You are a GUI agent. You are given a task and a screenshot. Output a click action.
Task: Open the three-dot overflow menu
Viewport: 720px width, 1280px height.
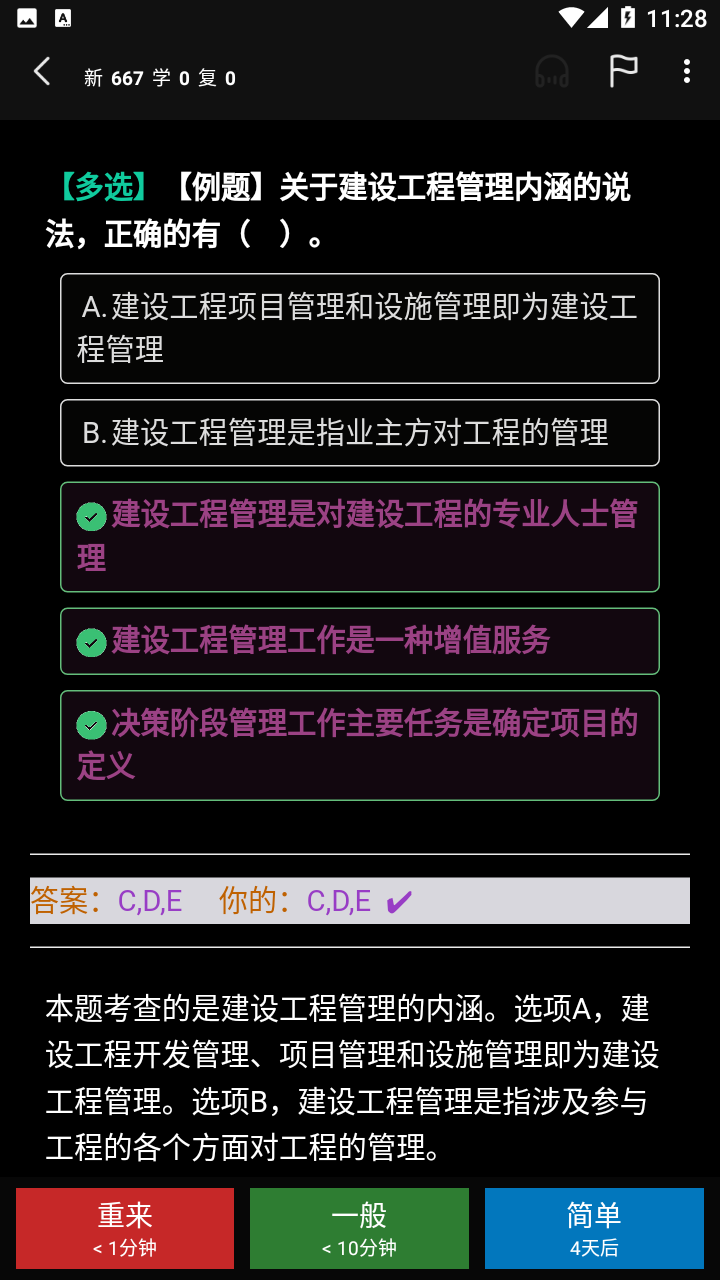pyautogui.click(x=686, y=72)
